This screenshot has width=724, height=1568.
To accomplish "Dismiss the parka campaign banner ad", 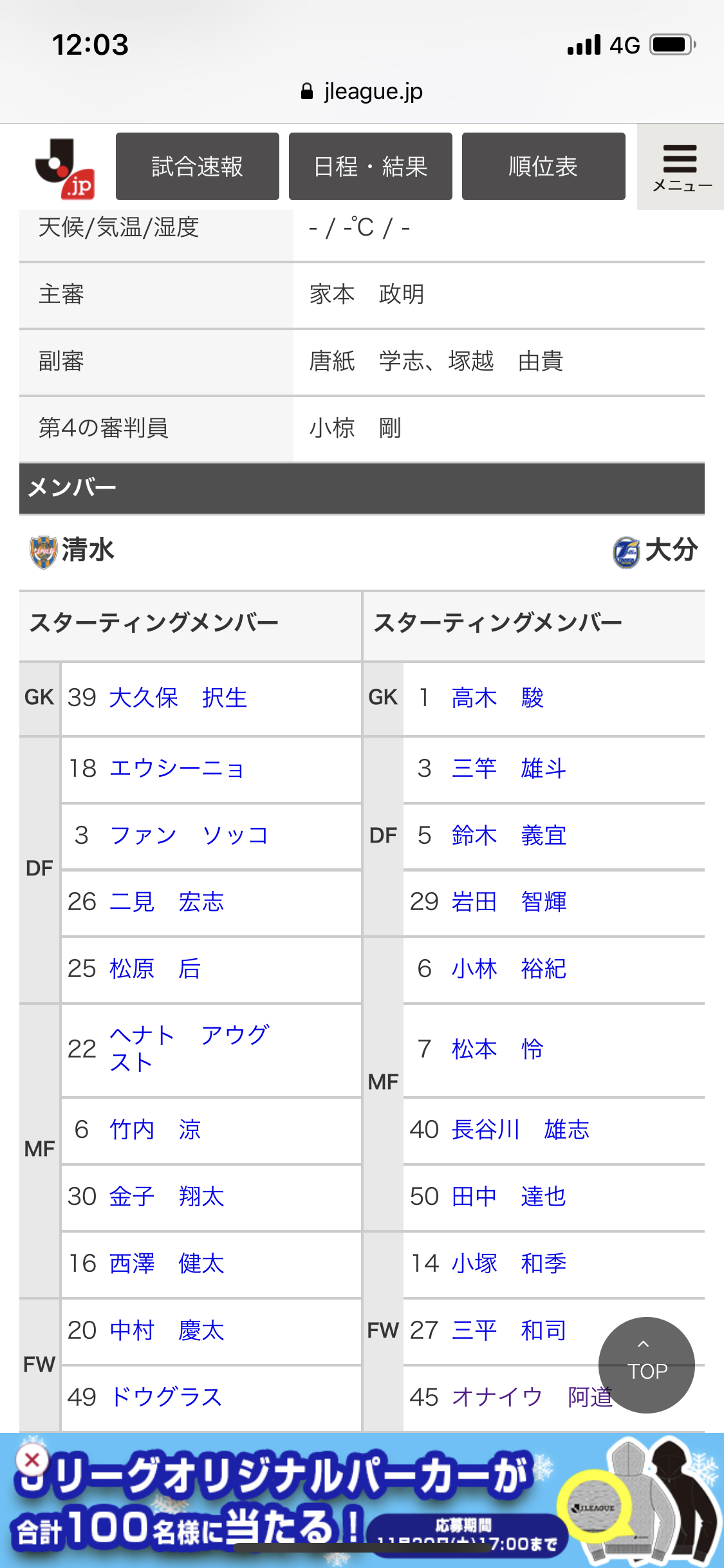I will point(32,1461).
